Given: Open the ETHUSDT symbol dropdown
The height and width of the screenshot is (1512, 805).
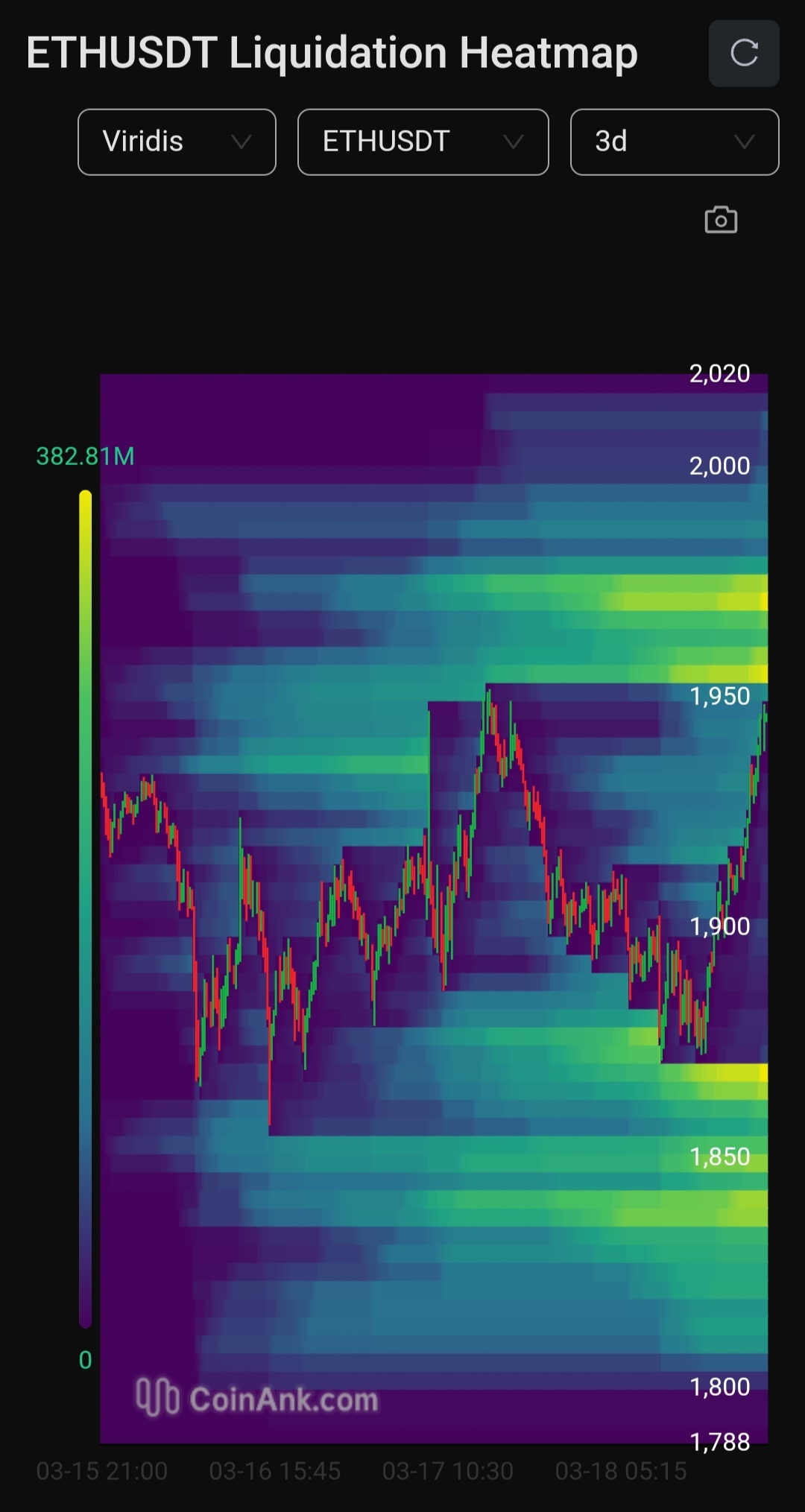Looking at the screenshot, I should 423,142.
